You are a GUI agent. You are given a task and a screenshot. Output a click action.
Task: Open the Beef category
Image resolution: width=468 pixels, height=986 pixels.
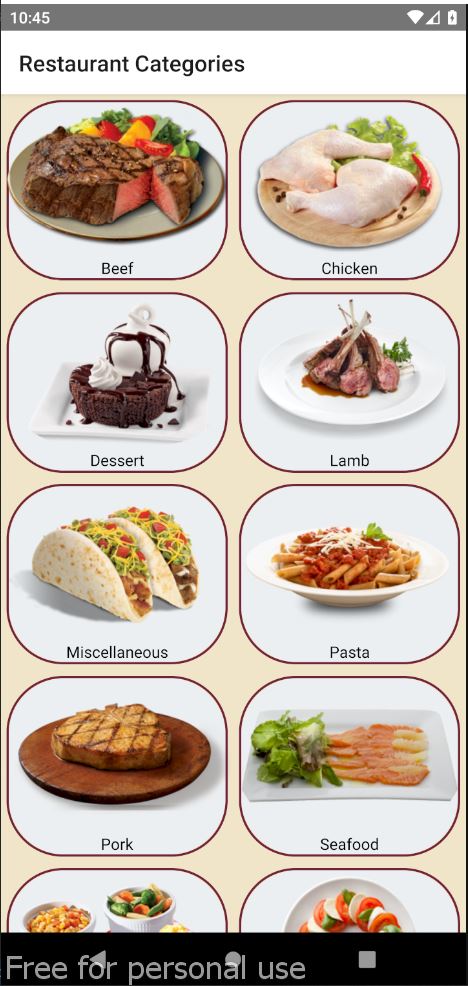click(117, 190)
